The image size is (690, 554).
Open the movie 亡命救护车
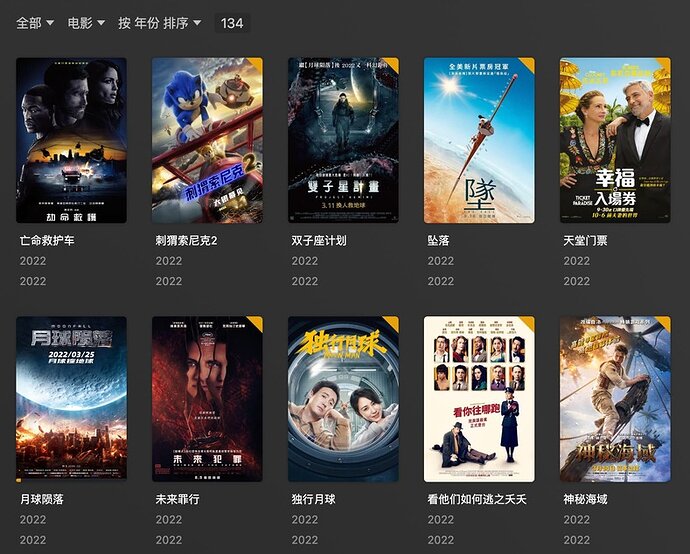tap(71, 140)
